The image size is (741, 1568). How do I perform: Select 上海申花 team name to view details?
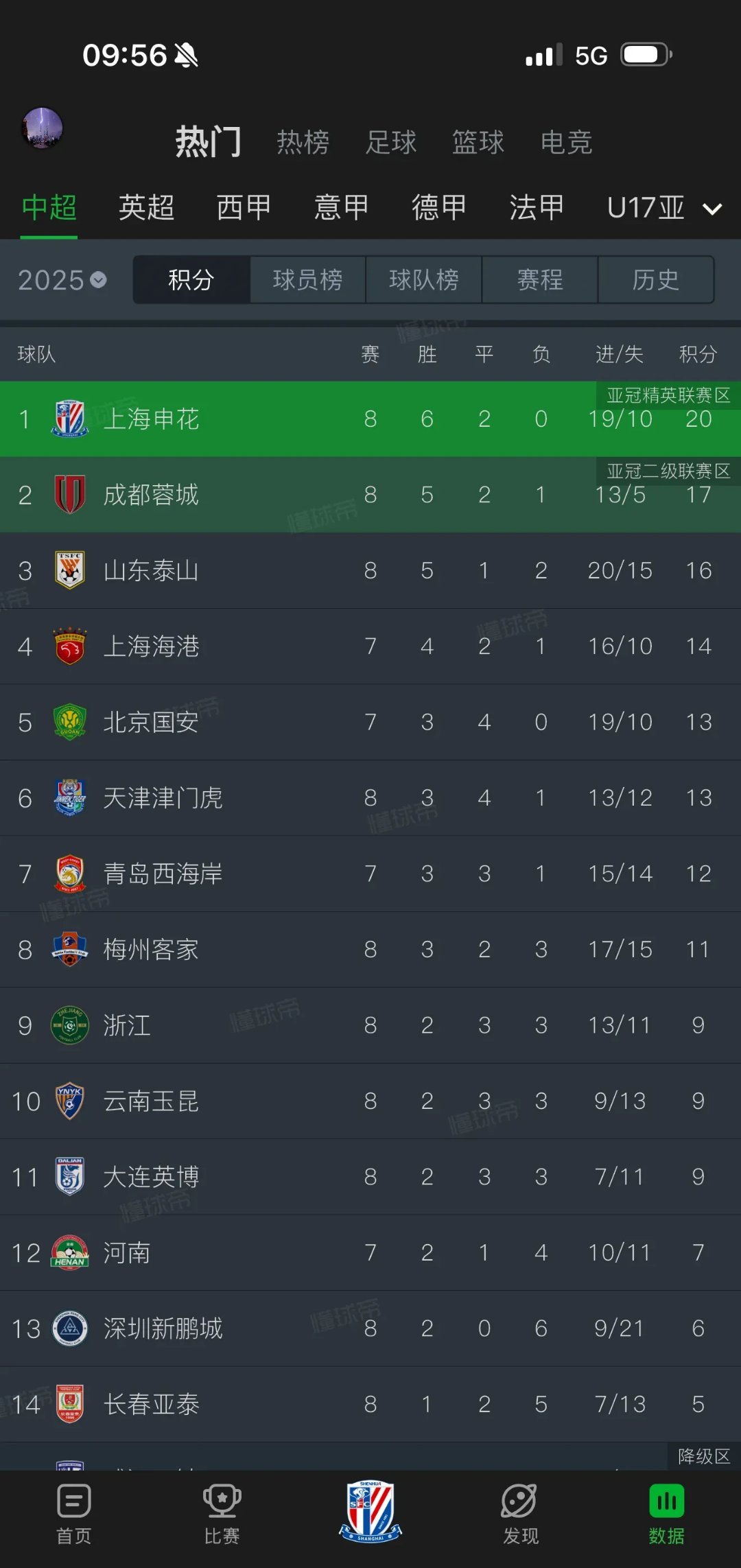tap(152, 419)
